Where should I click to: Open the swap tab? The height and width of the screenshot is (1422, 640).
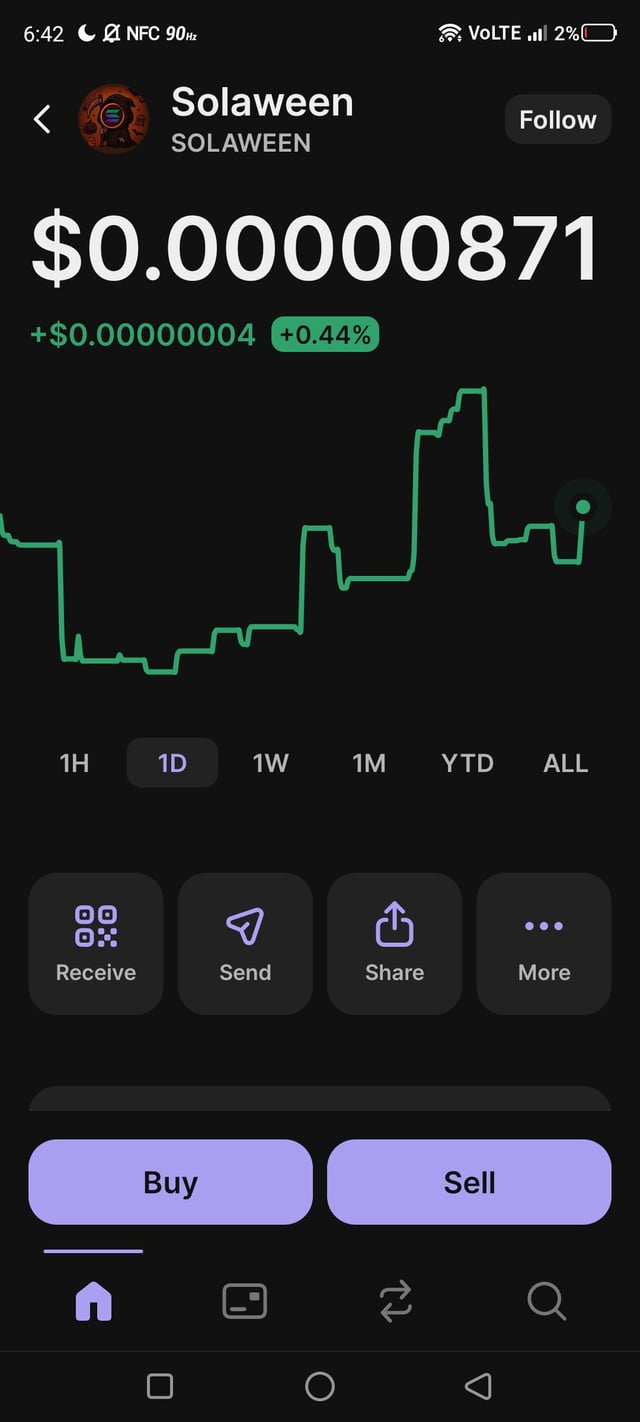(395, 1301)
